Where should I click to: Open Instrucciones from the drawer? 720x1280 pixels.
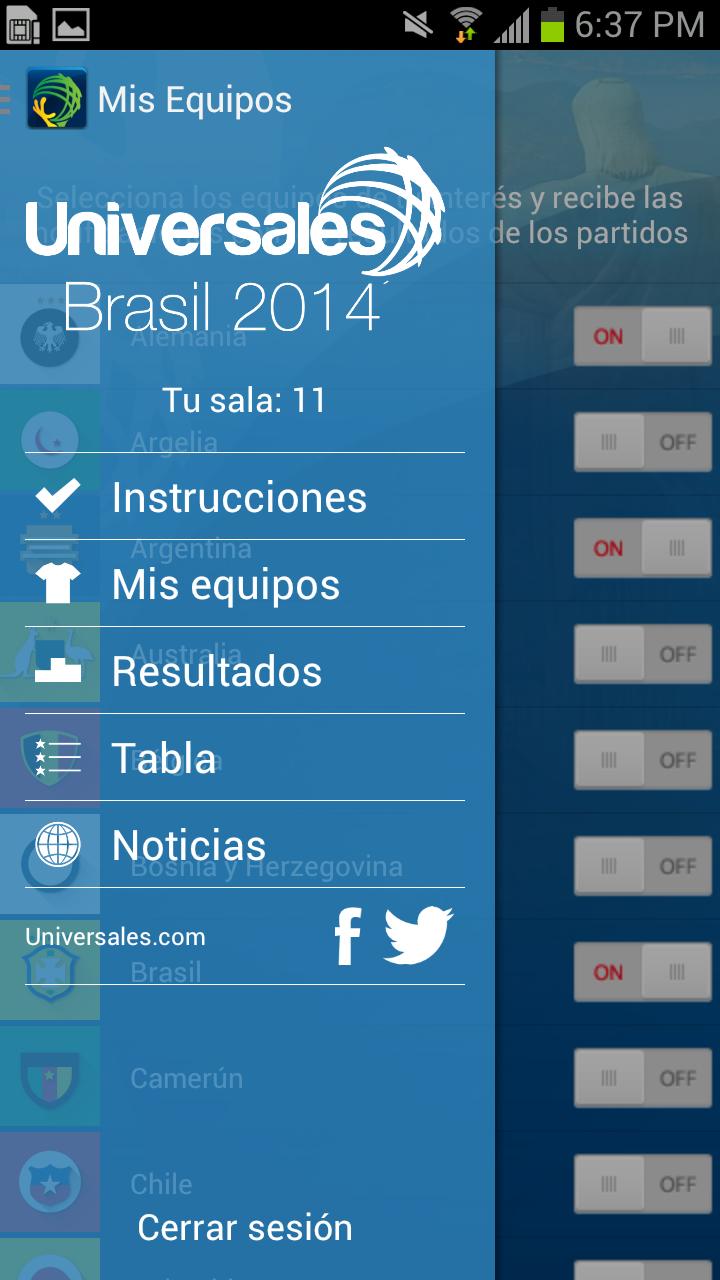click(x=240, y=497)
